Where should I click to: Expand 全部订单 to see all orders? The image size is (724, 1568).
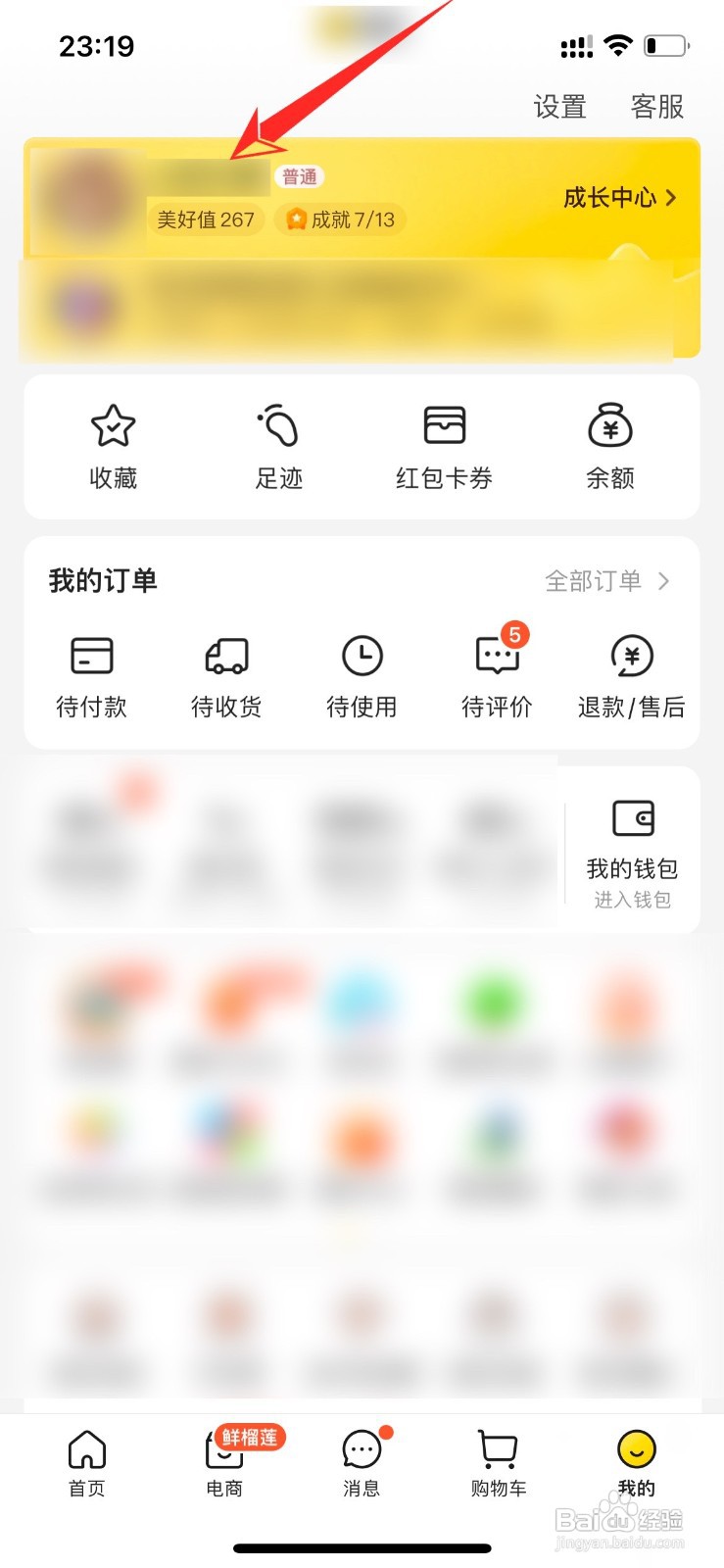pos(607,580)
